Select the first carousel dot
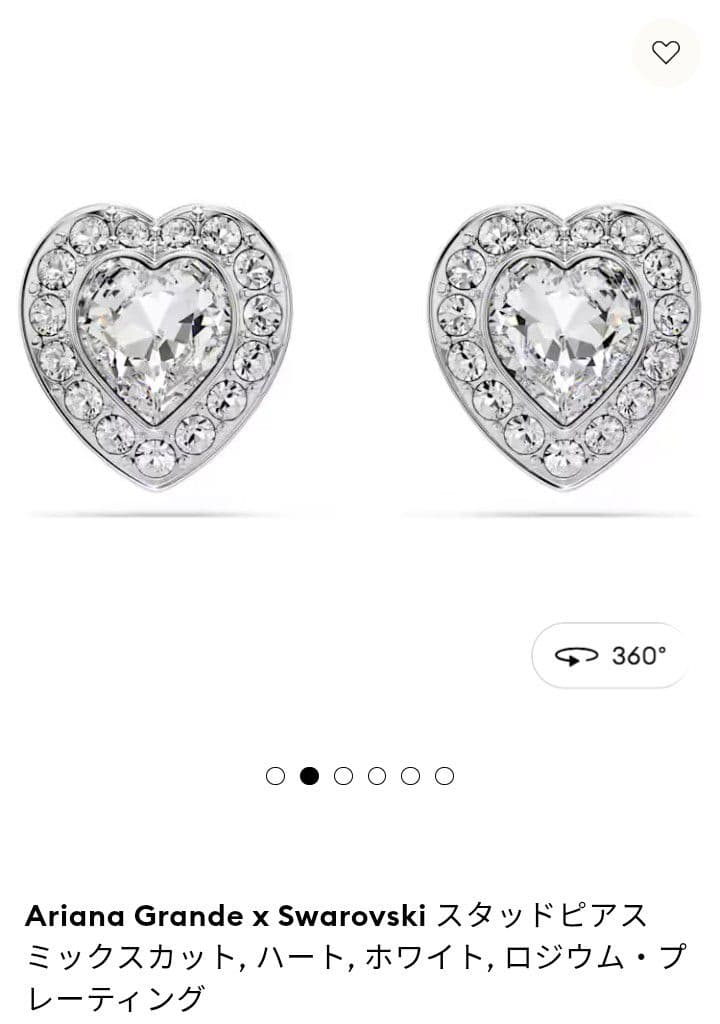 tap(276, 776)
